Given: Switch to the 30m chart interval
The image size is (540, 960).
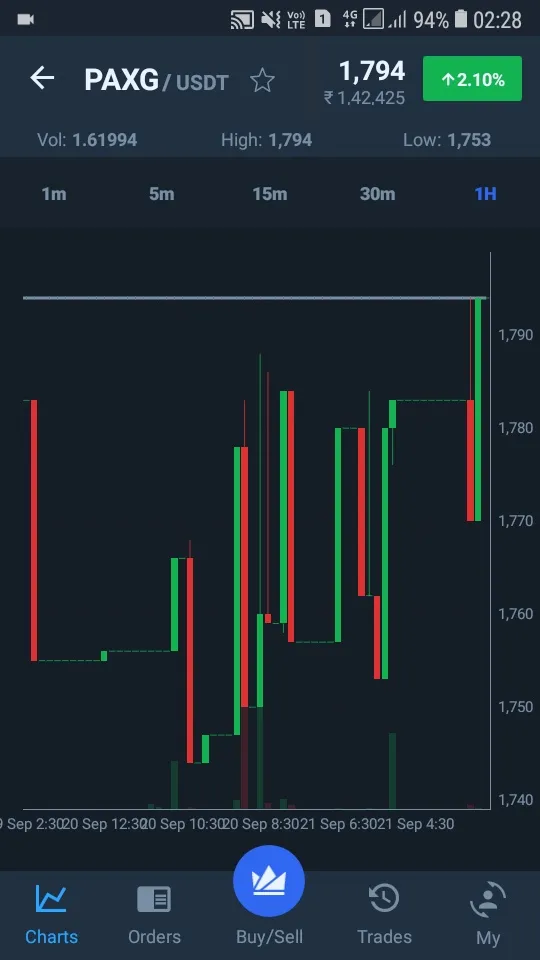Looking at the screenshot, I should tap(377, 194).
